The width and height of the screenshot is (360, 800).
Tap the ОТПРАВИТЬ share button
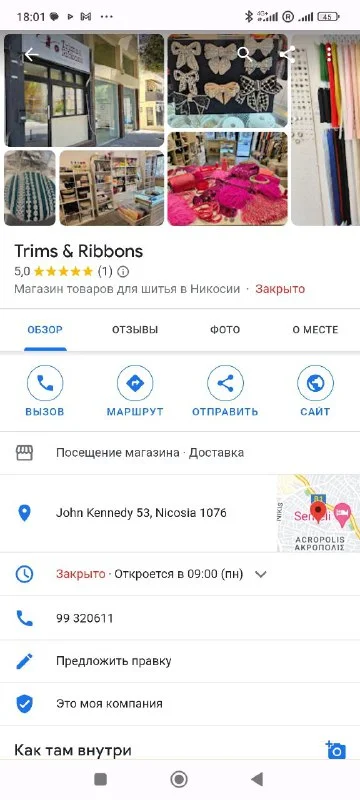click(225, 391)
